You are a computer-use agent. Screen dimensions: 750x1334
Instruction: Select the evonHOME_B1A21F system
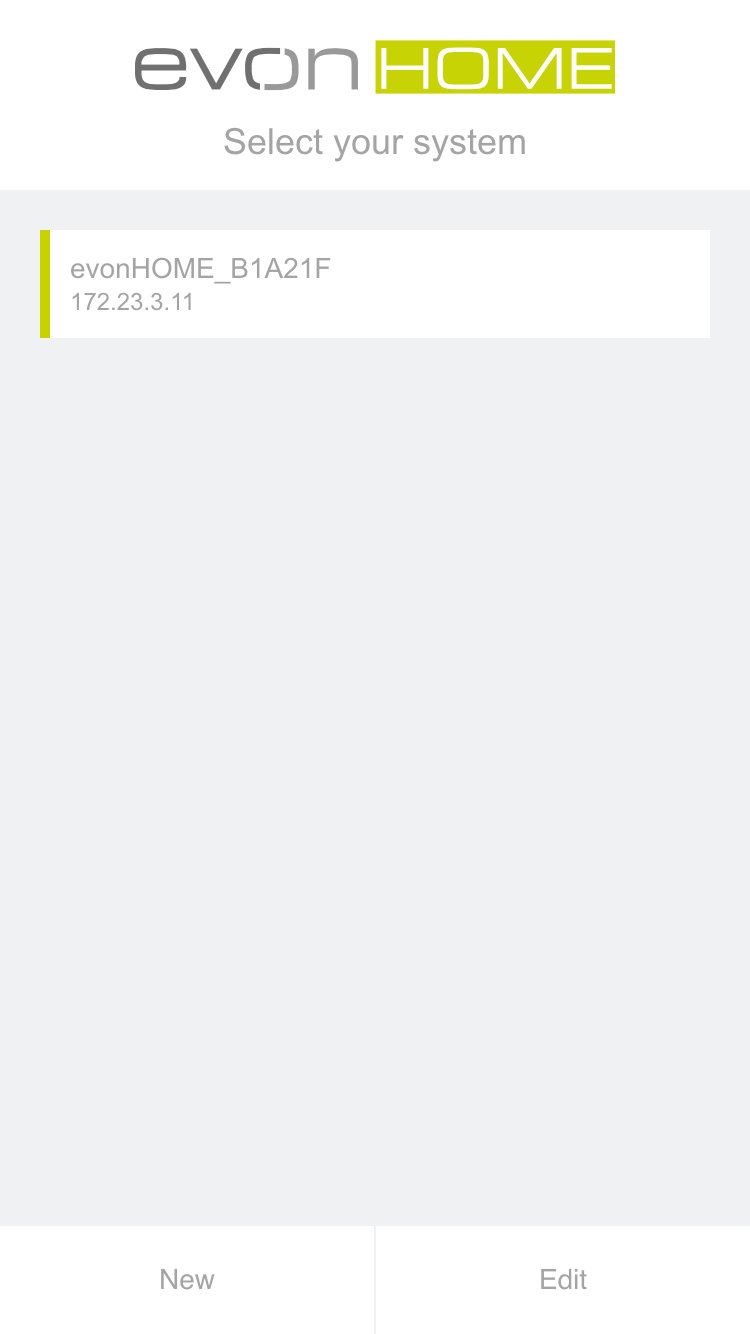(375, 284)
